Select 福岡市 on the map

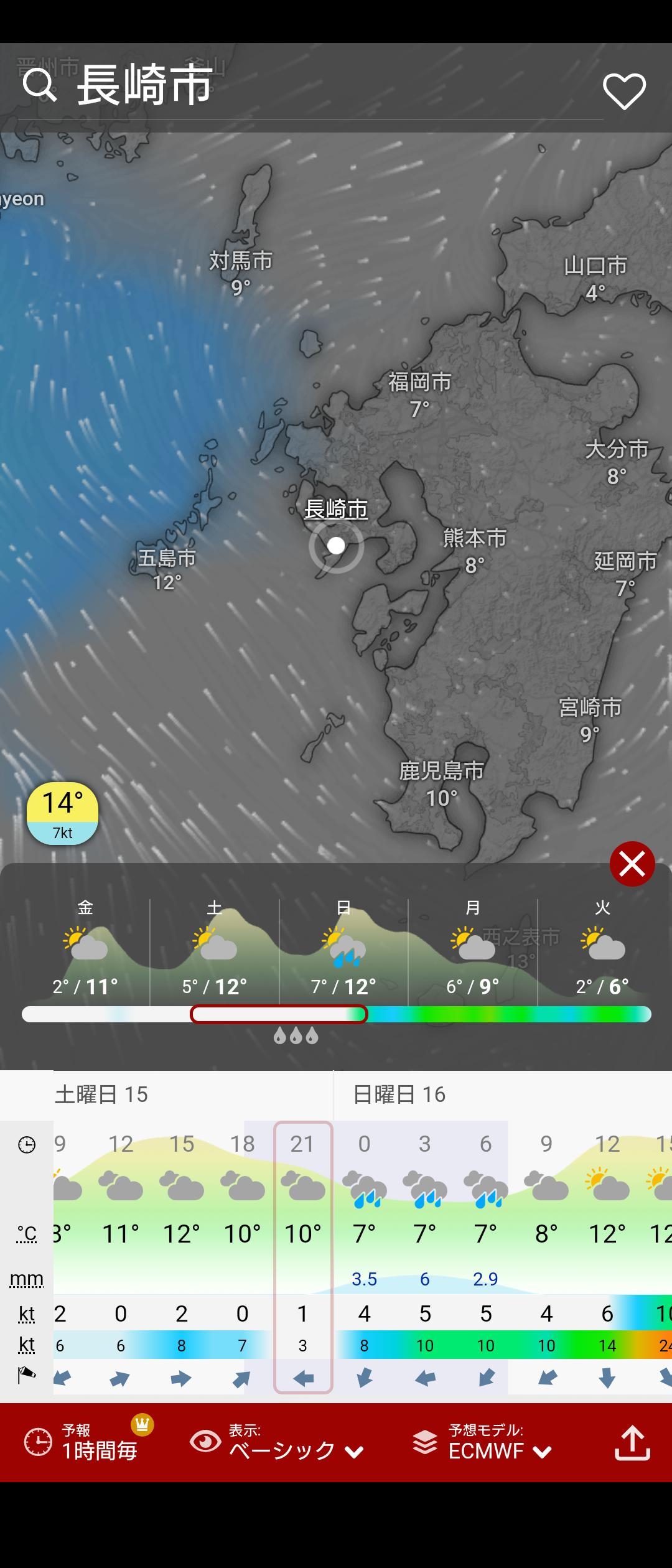pos(420,393)
